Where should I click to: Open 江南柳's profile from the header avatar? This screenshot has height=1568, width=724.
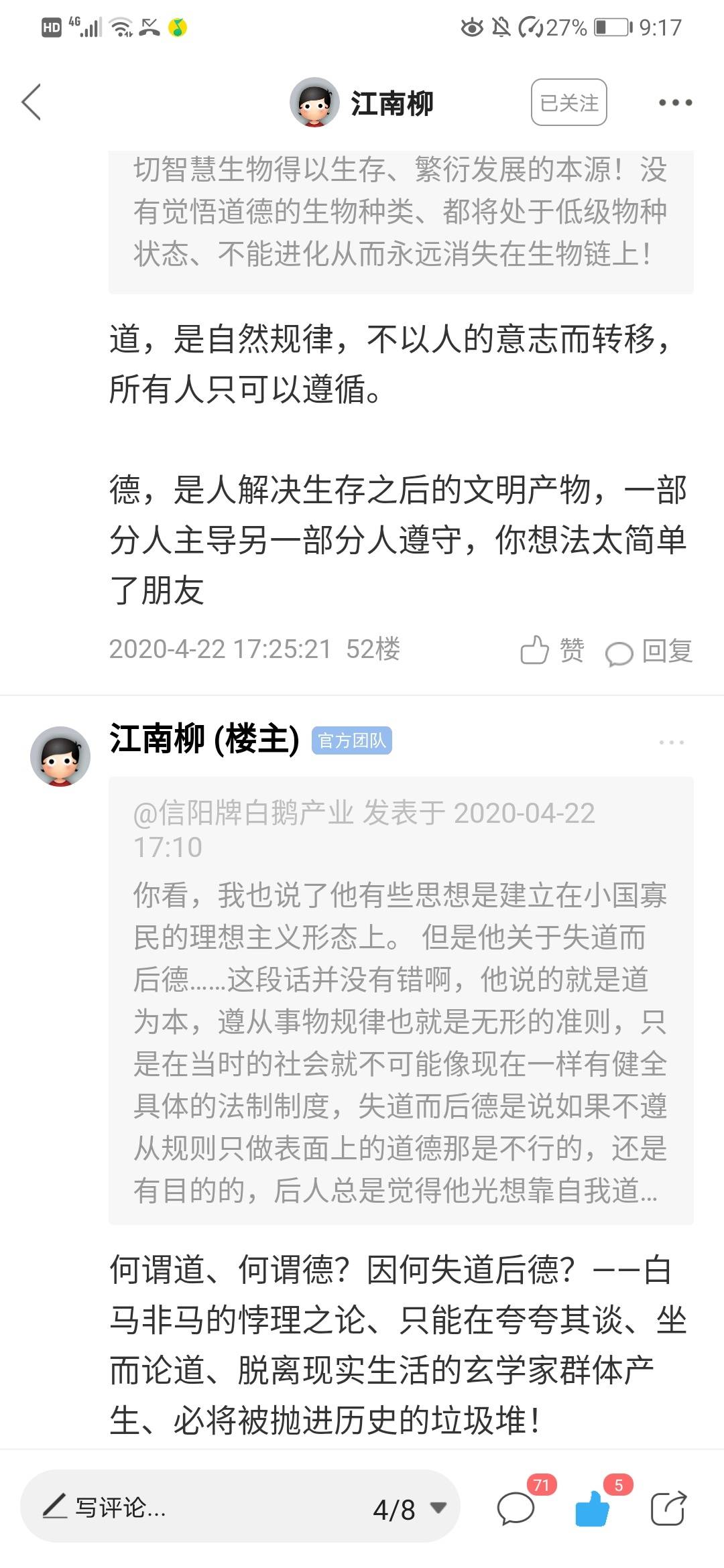[314, 103]
